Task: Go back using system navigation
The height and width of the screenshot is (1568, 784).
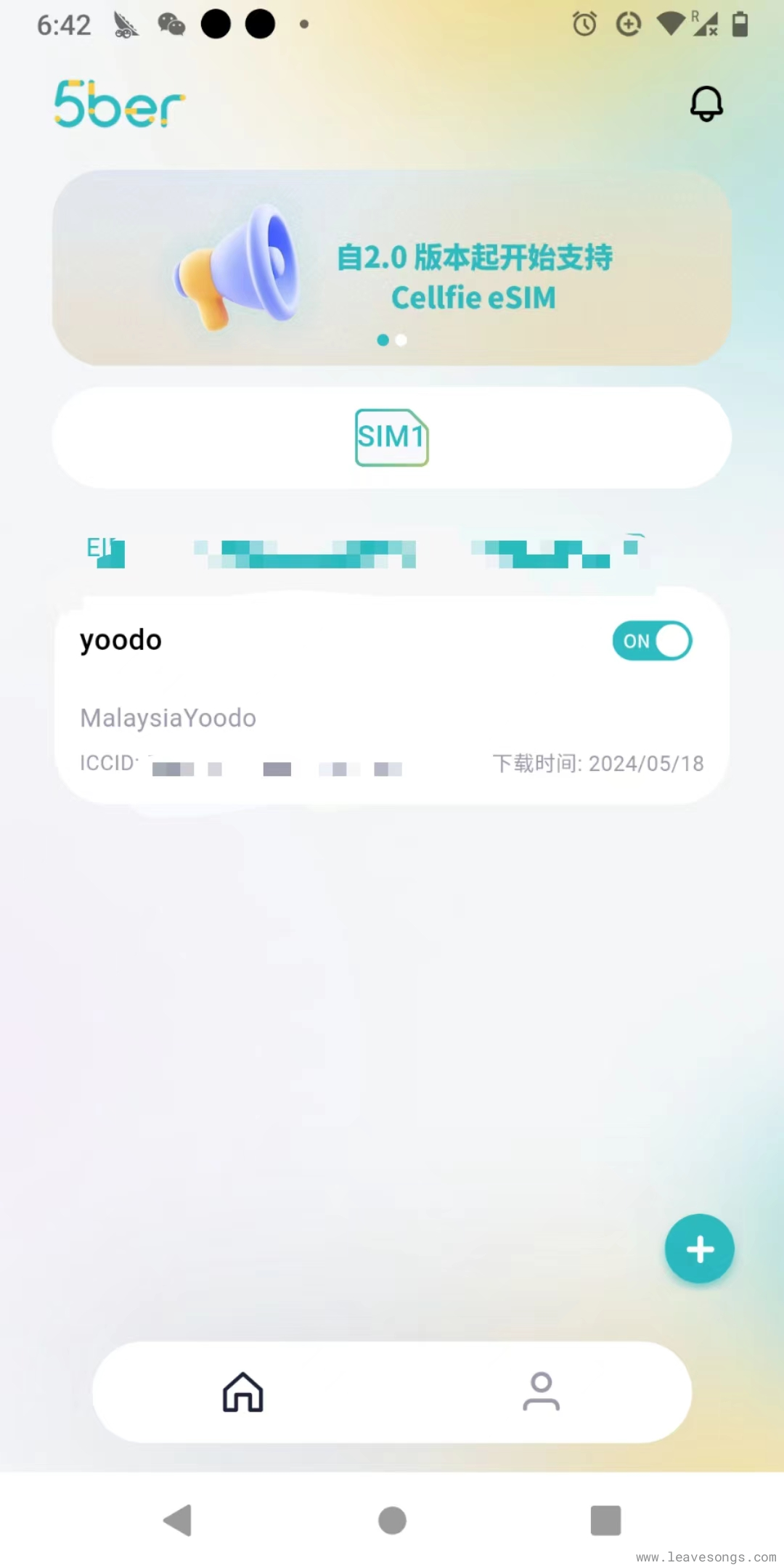Action: [178, 1520]
